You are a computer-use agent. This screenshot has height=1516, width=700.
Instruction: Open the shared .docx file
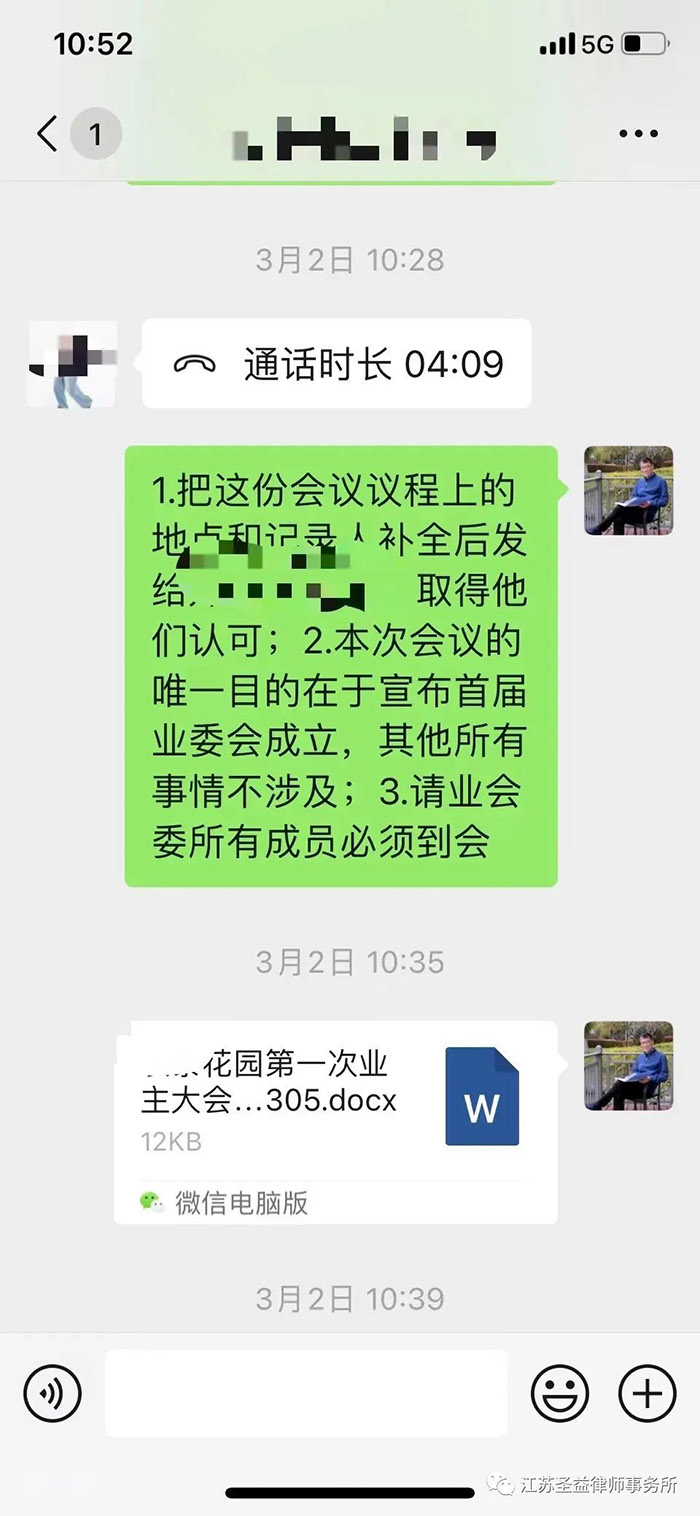(x=335, y=1098)
